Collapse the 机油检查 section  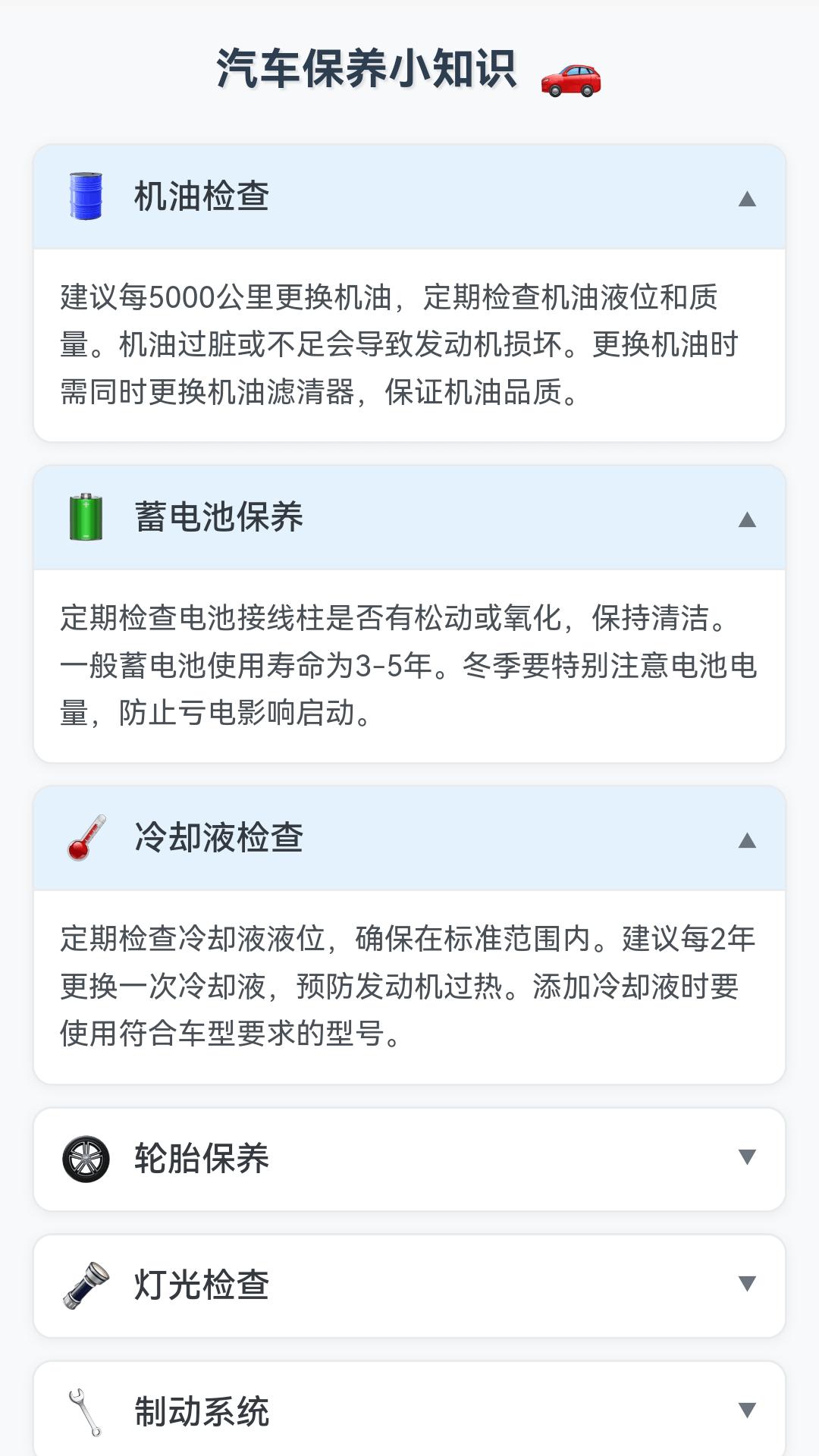pyautogui.click(x=747, y=199)
